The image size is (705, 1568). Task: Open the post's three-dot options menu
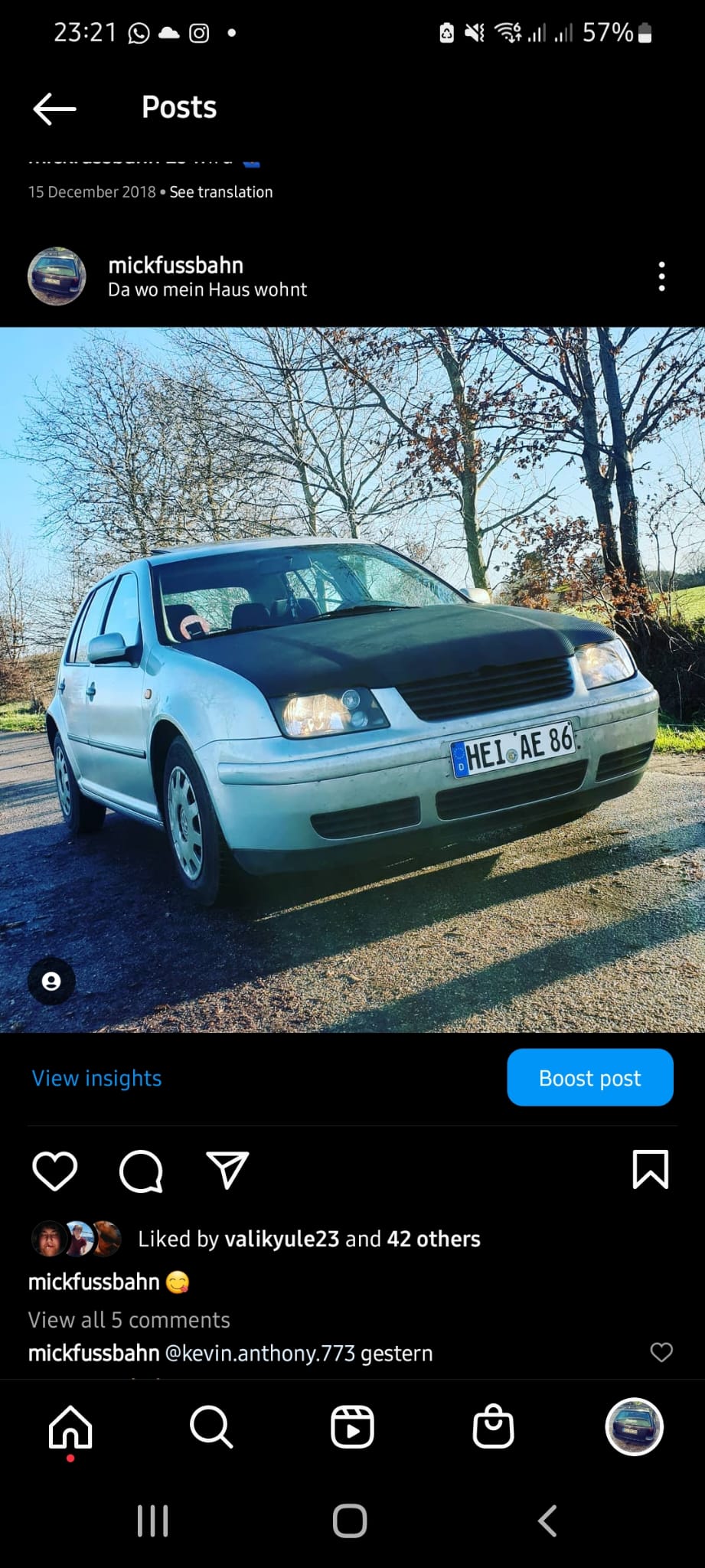point(661,276)
